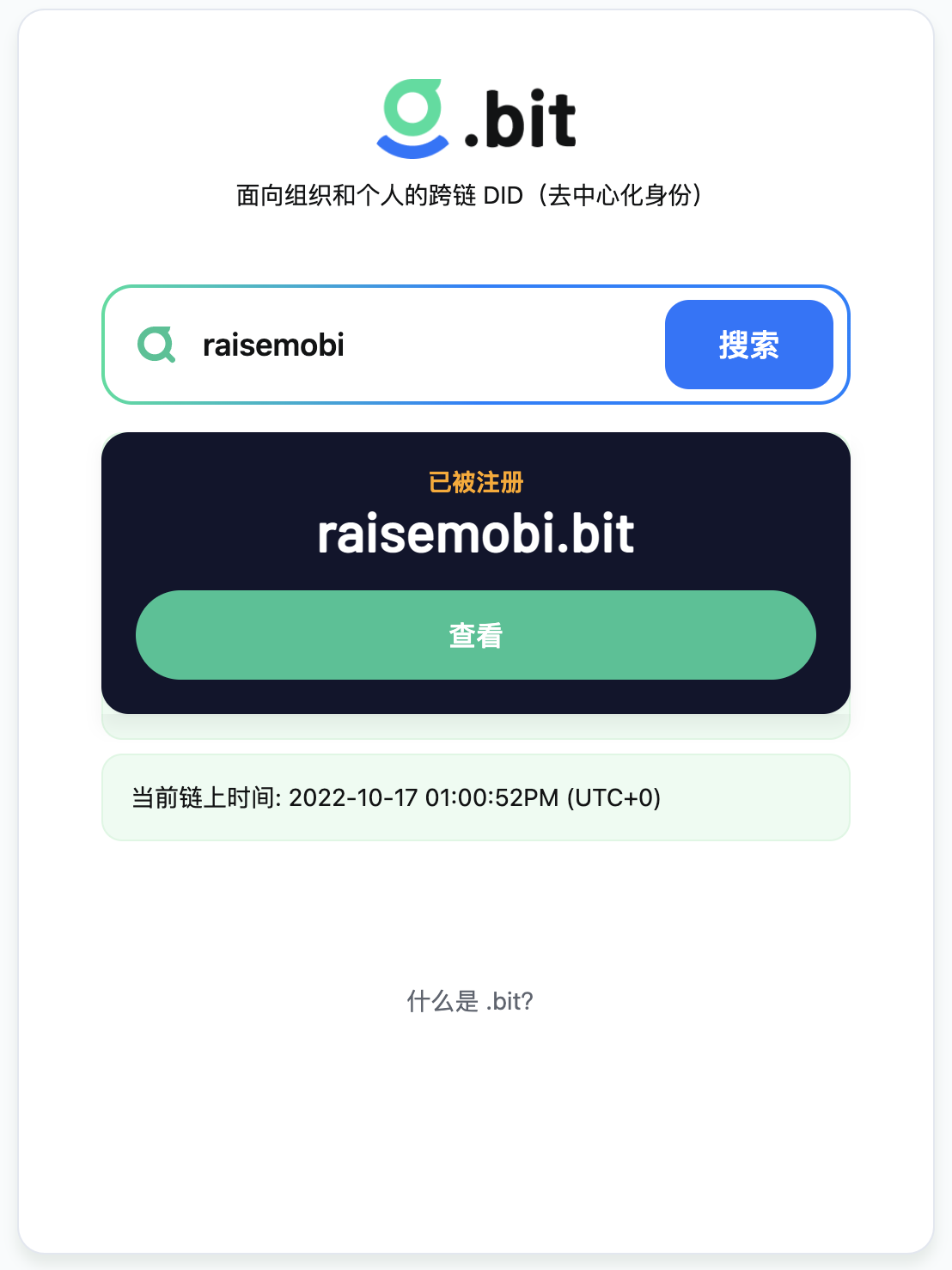The height and width of the screenshot is (1270, 952).
Task: Click the on-chain time bar showing 2022-10-17
Action: click(475, 797)
